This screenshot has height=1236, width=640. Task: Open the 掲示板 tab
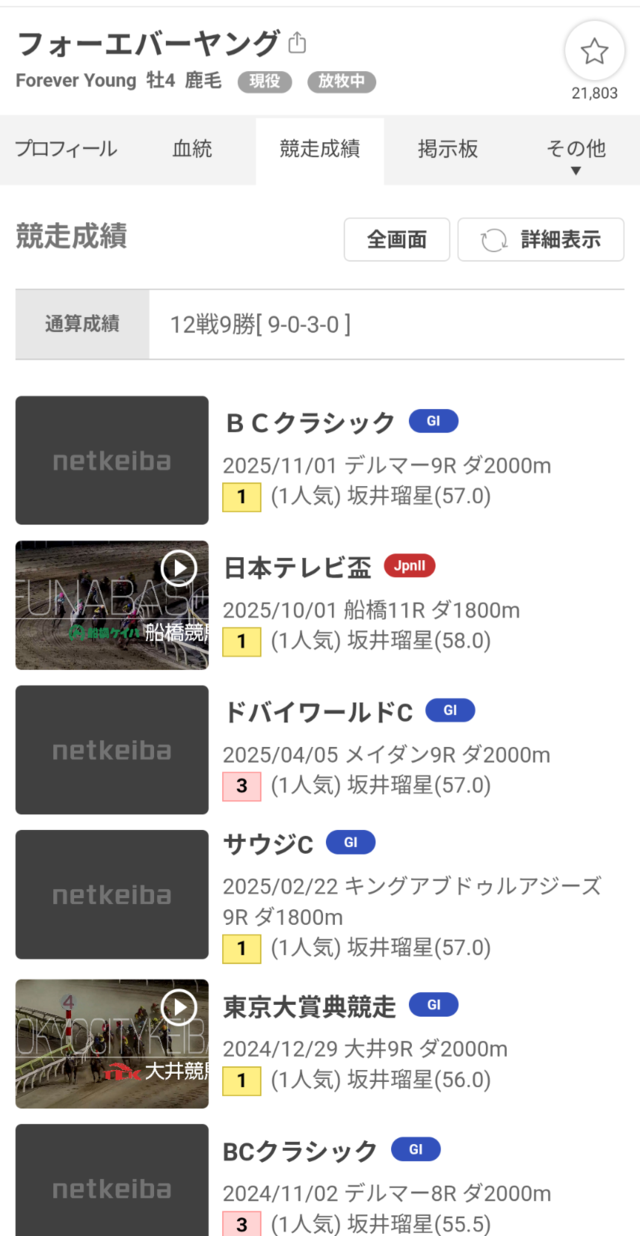(x=447, y=150)
